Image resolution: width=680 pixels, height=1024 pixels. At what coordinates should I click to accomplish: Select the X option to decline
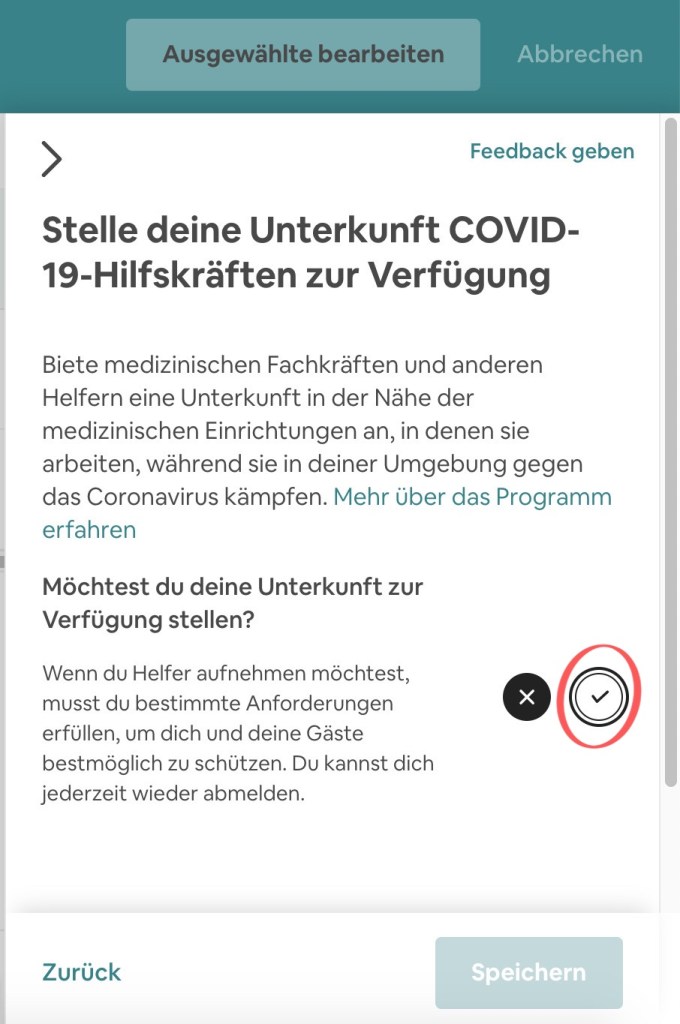(527, 697)
